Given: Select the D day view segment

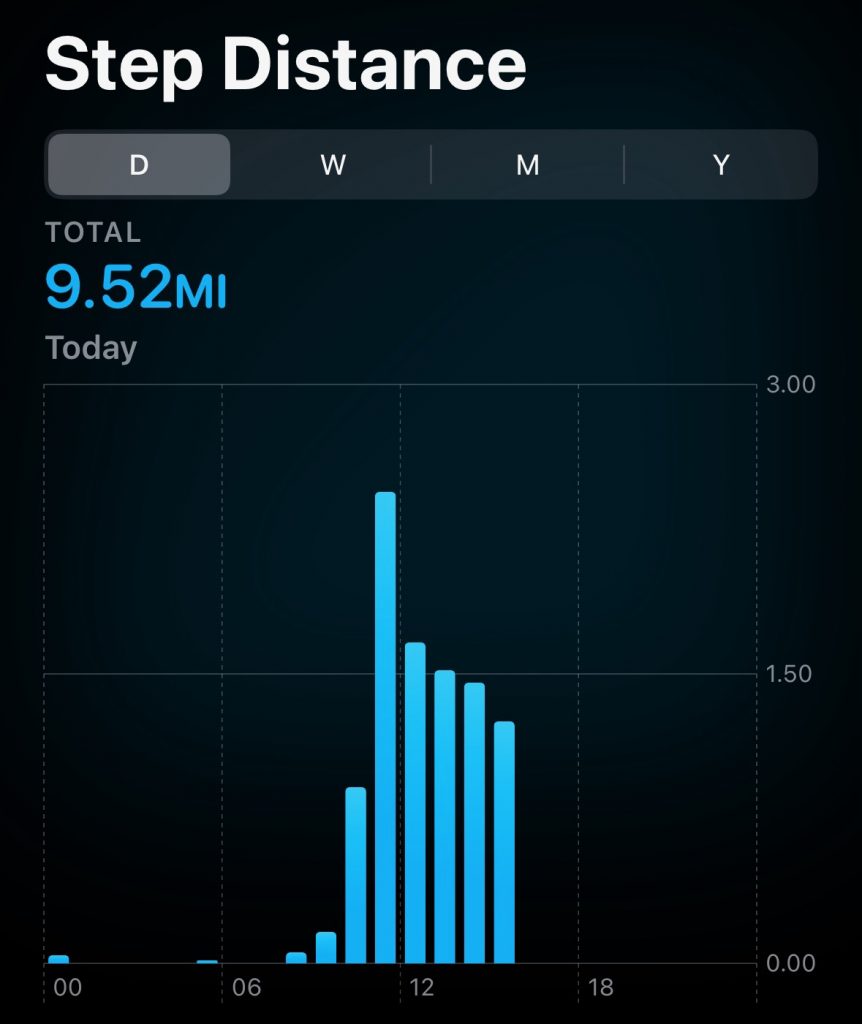Looking at the screenshot, I should point(139,165).
